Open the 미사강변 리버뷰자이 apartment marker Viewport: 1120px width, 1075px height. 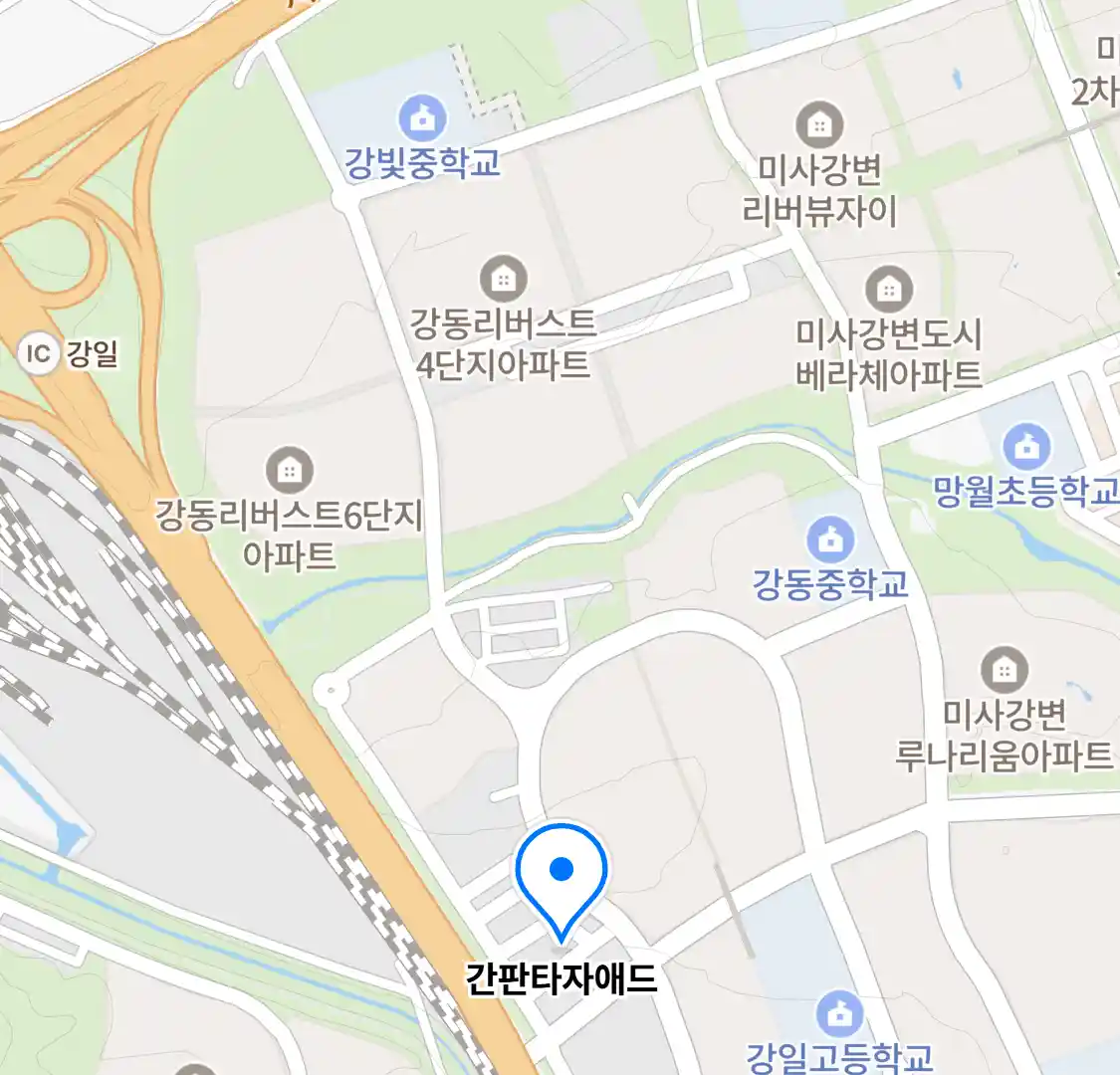tap(819, 125)
